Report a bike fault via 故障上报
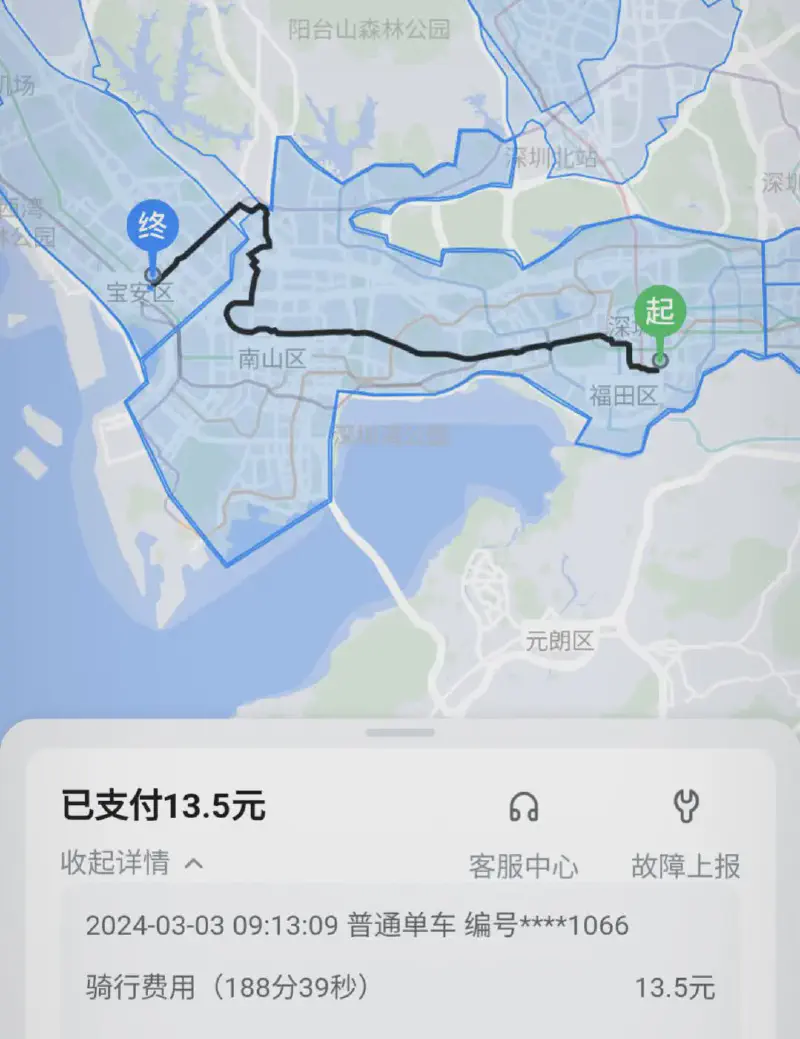This screenshot has width=800, height=1039. (x=686, y=832)
